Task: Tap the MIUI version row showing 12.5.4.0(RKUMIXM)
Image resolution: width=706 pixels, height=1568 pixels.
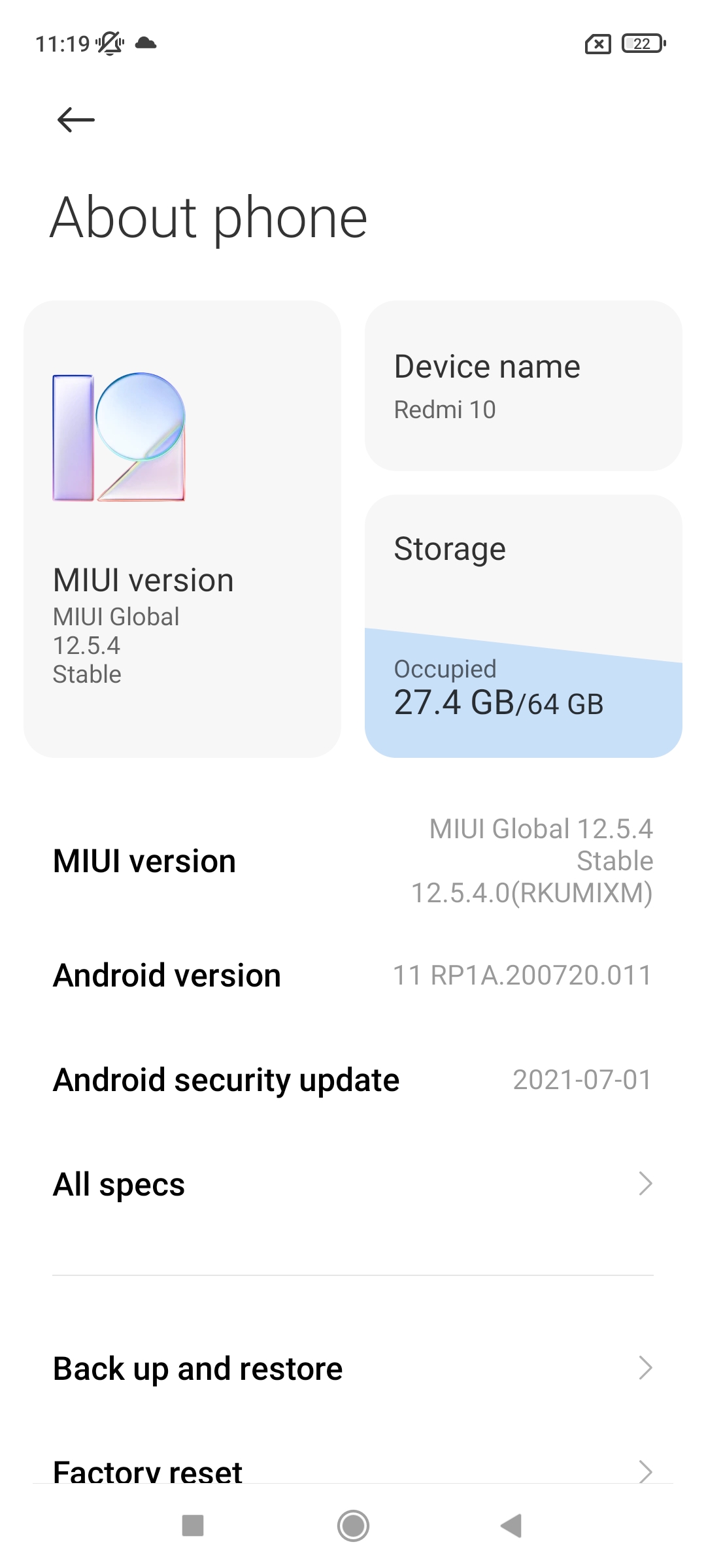Action: [x=353, y=860]
